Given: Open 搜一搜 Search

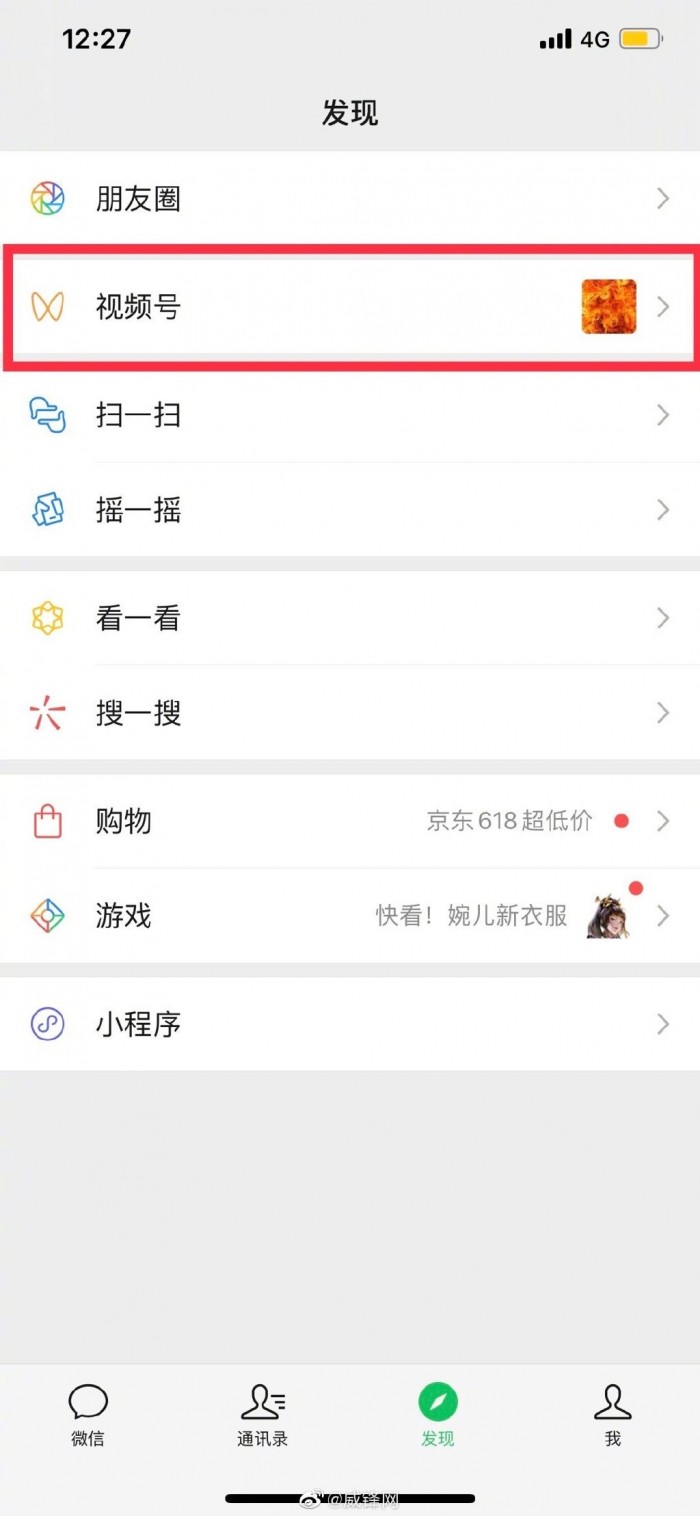Looking at the screenshot, I should coord(138,714).
